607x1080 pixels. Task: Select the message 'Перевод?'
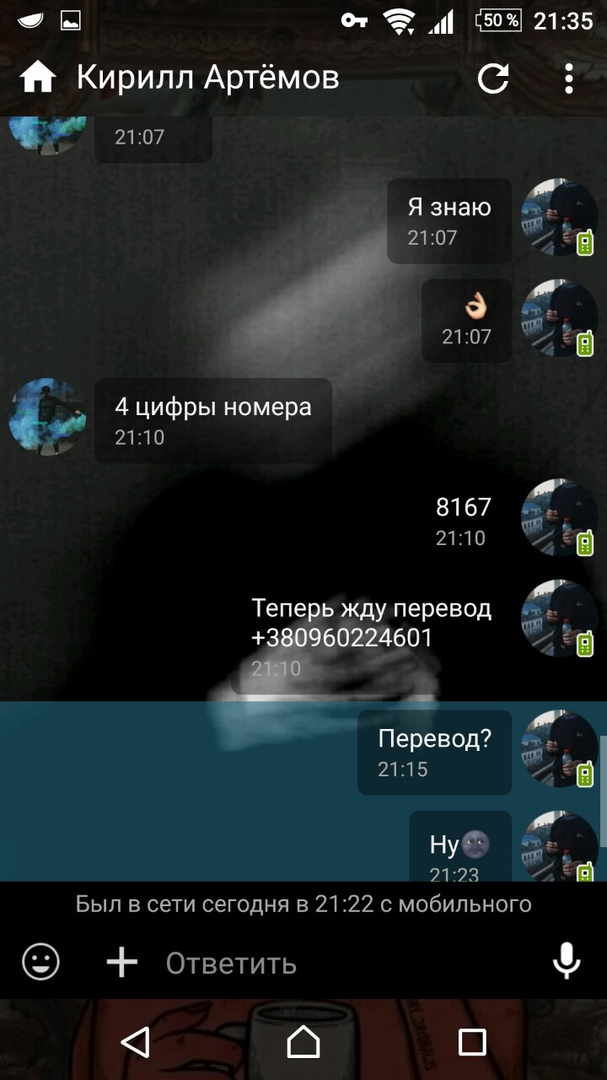pos(434,752)
